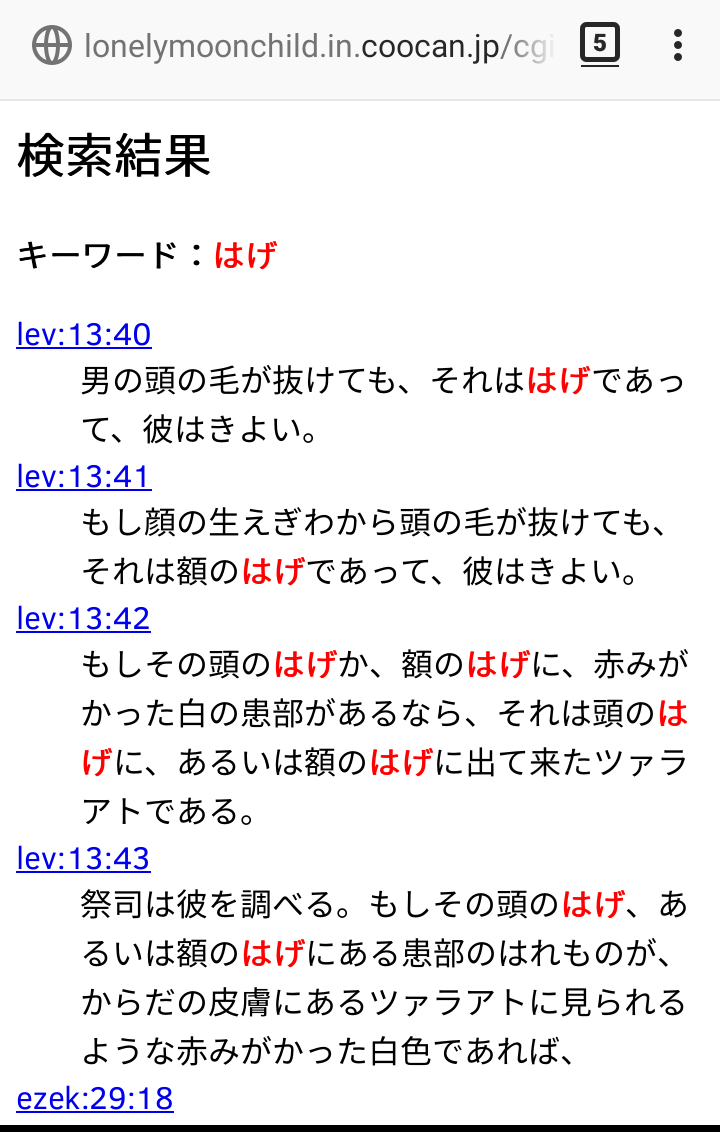
Task: Open the browser overflow menu
Action: click(678, 46)
